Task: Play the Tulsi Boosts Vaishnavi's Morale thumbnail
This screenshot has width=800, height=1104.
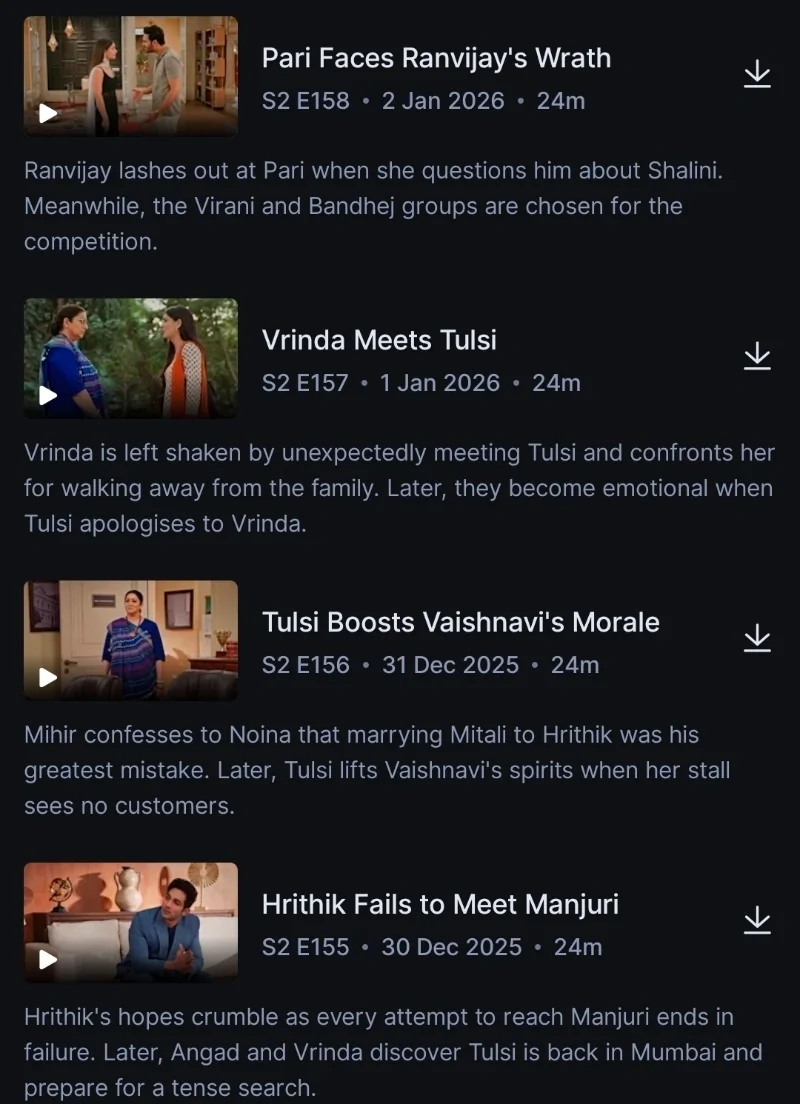Action: tap(130, 640)
